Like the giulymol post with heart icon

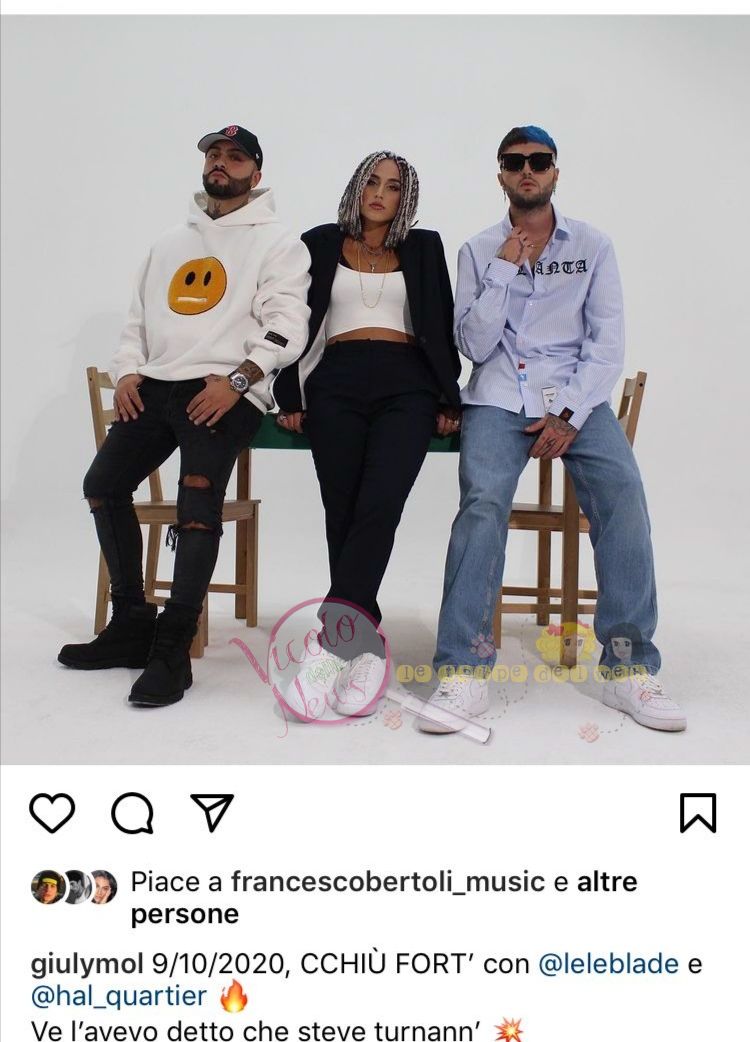52,813
